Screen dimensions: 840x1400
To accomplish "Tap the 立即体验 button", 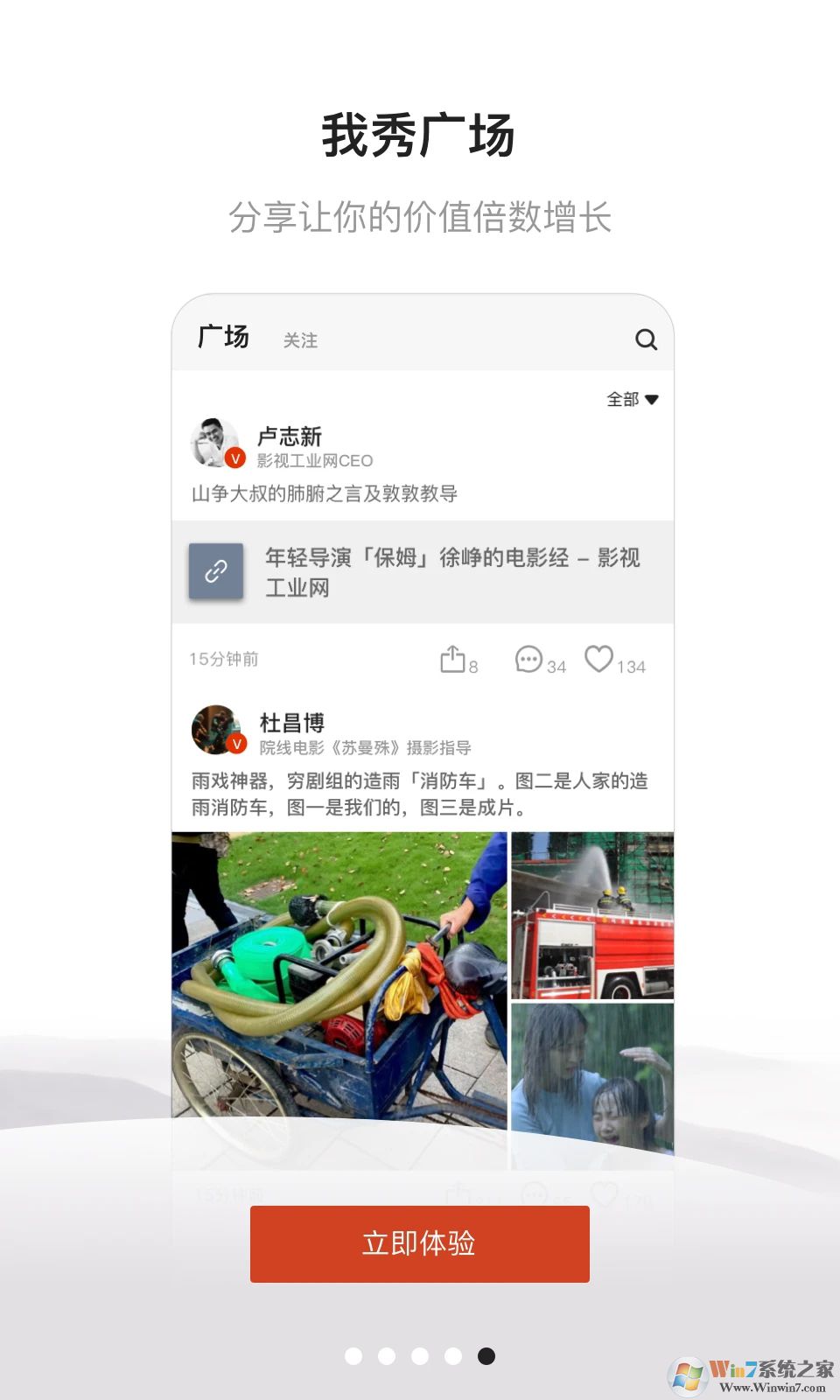I will [x=419, y=1243].
